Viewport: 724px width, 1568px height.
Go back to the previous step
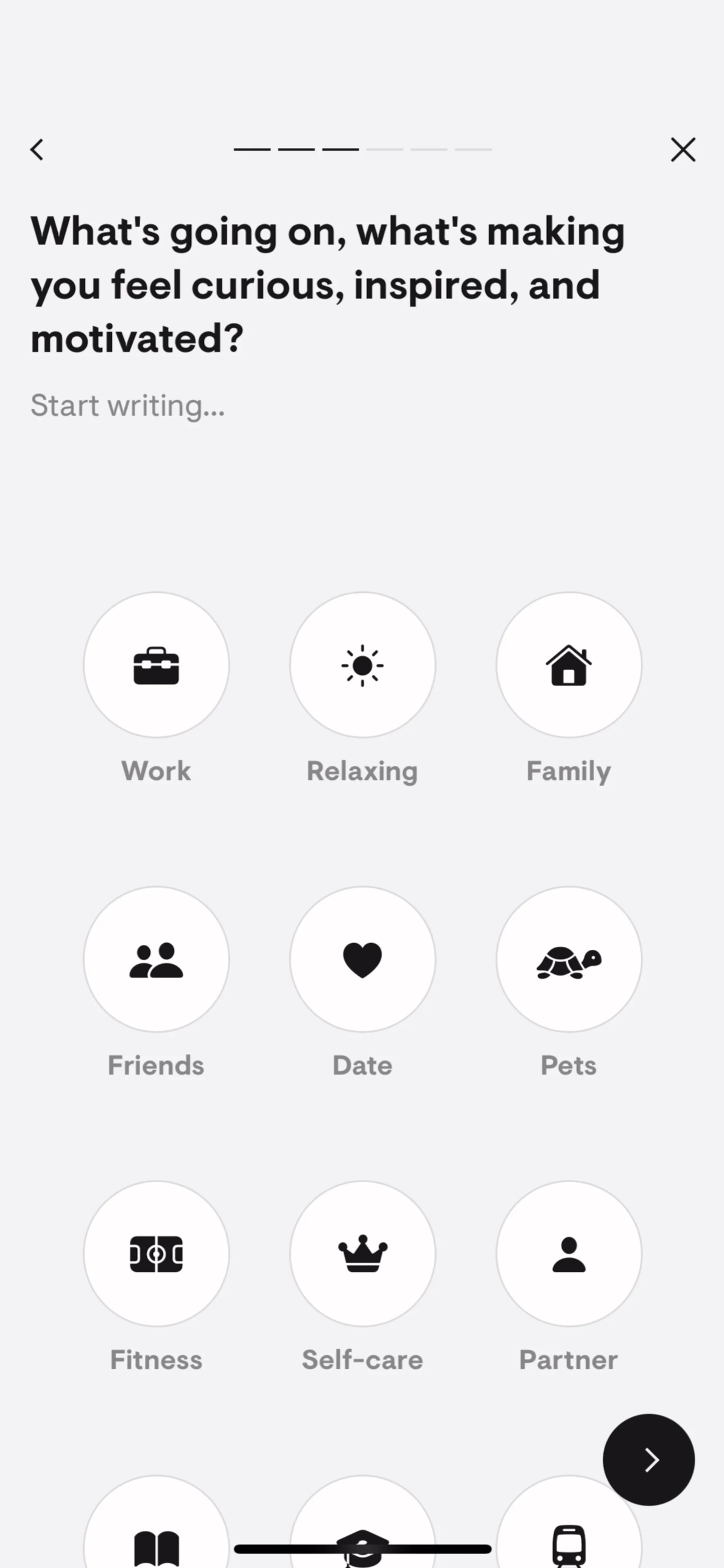[37, 149]
